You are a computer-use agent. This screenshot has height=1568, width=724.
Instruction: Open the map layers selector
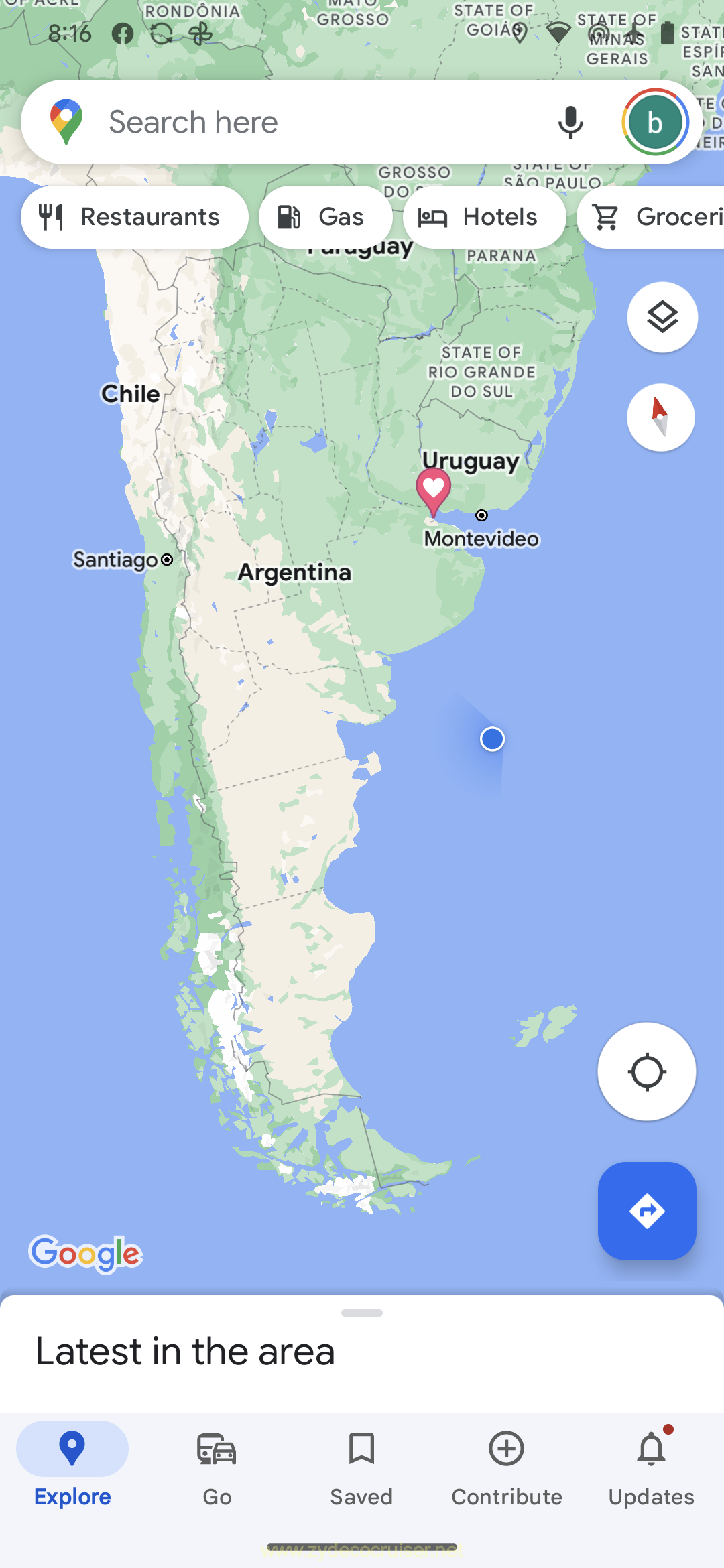pyautogui.click(x=662, y=317)
